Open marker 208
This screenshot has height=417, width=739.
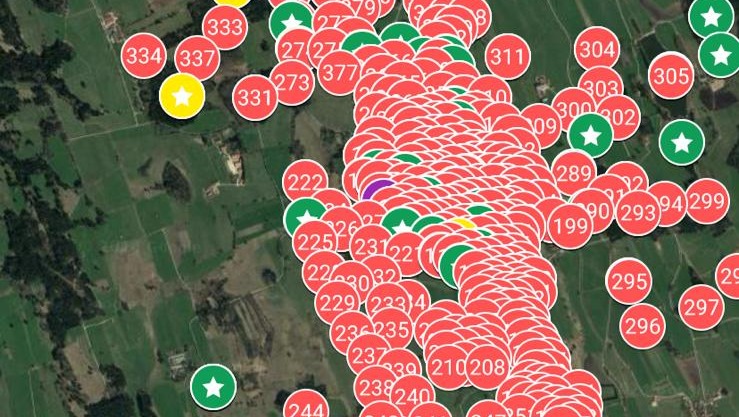(487, 367)
